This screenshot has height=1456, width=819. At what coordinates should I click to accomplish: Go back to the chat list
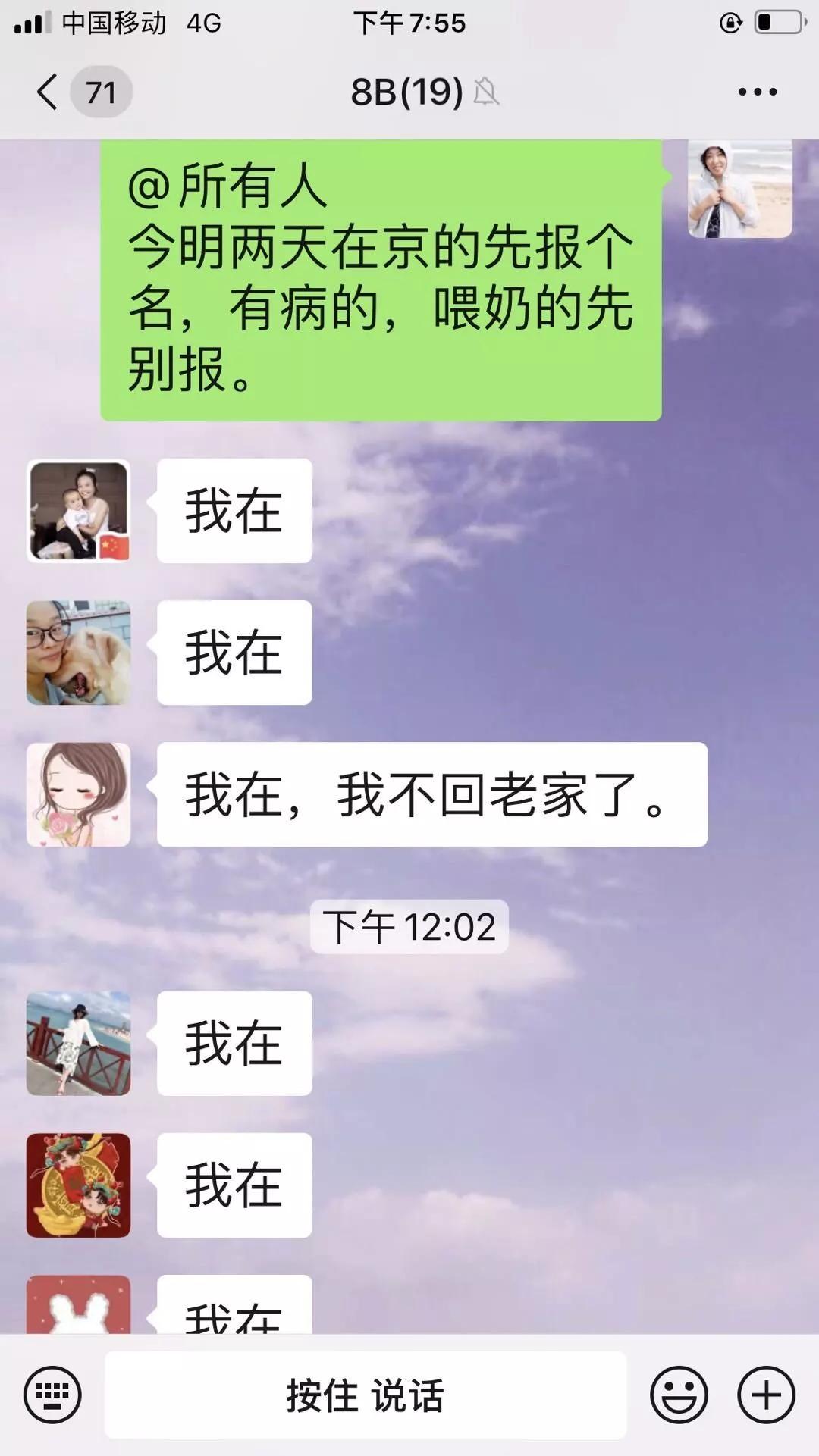(47, 92)
